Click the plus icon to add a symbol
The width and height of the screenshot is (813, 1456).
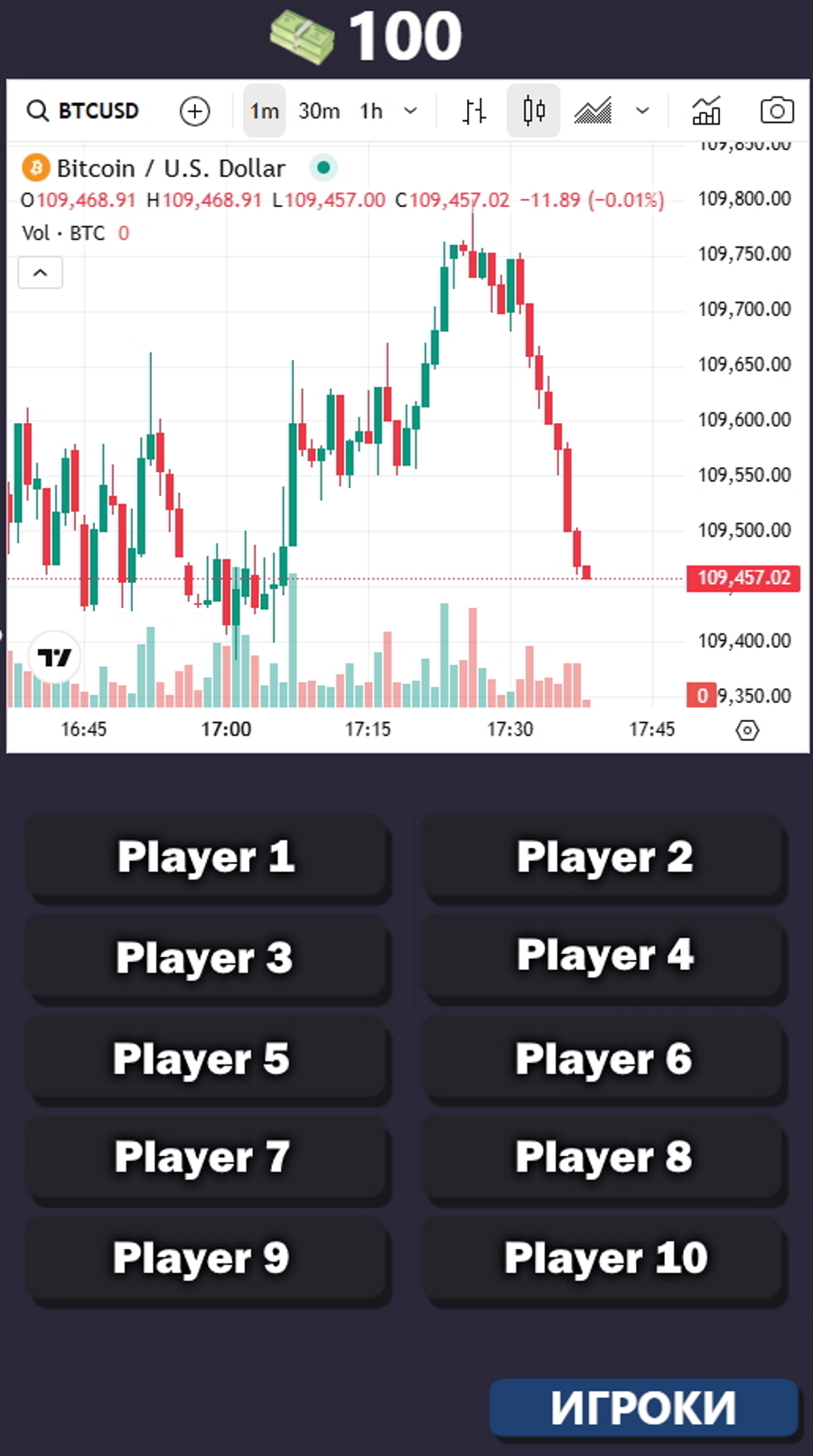(x=195, y=110)
